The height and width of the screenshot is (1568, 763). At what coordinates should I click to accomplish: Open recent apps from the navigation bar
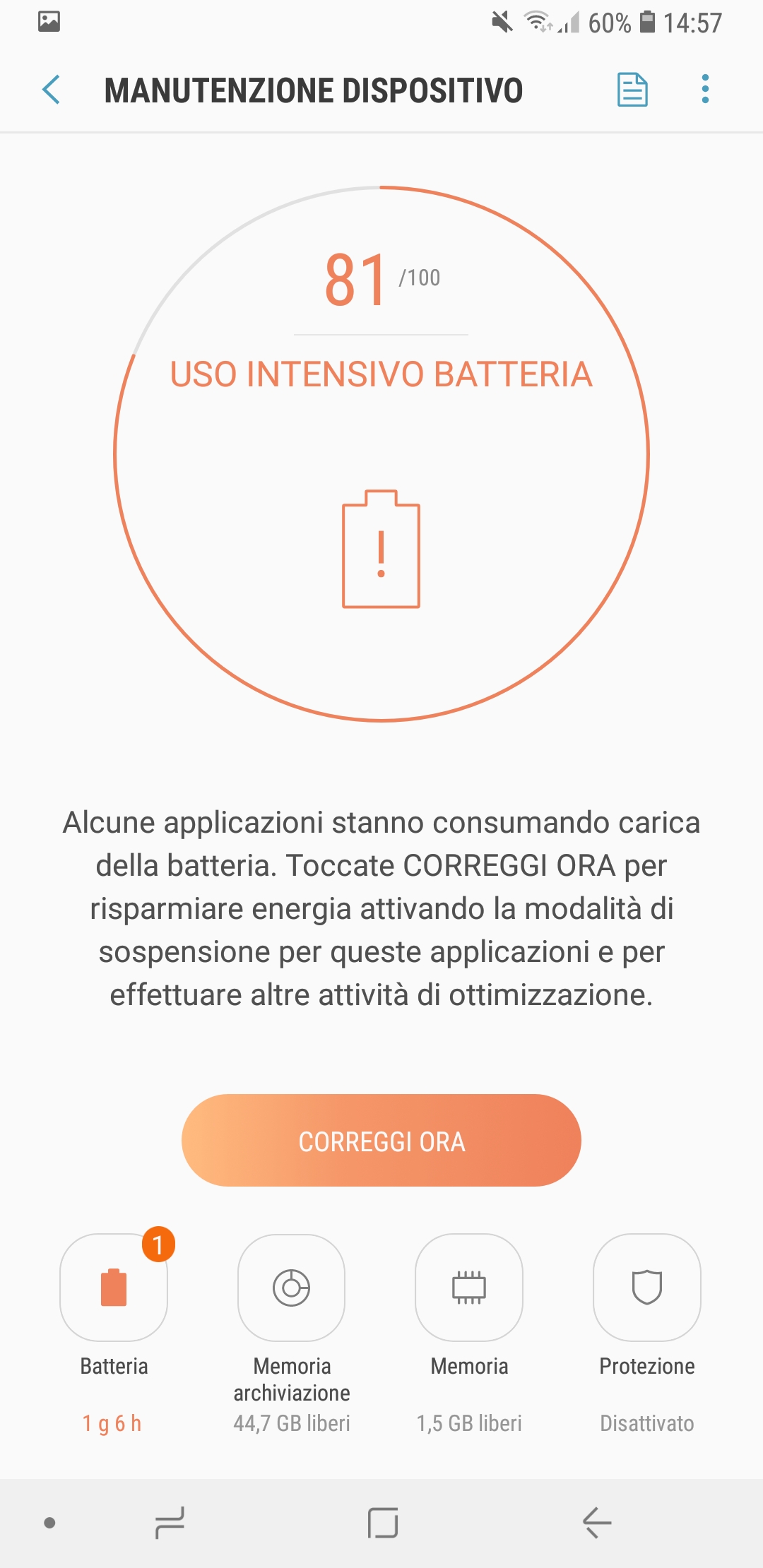(170, 1522)
